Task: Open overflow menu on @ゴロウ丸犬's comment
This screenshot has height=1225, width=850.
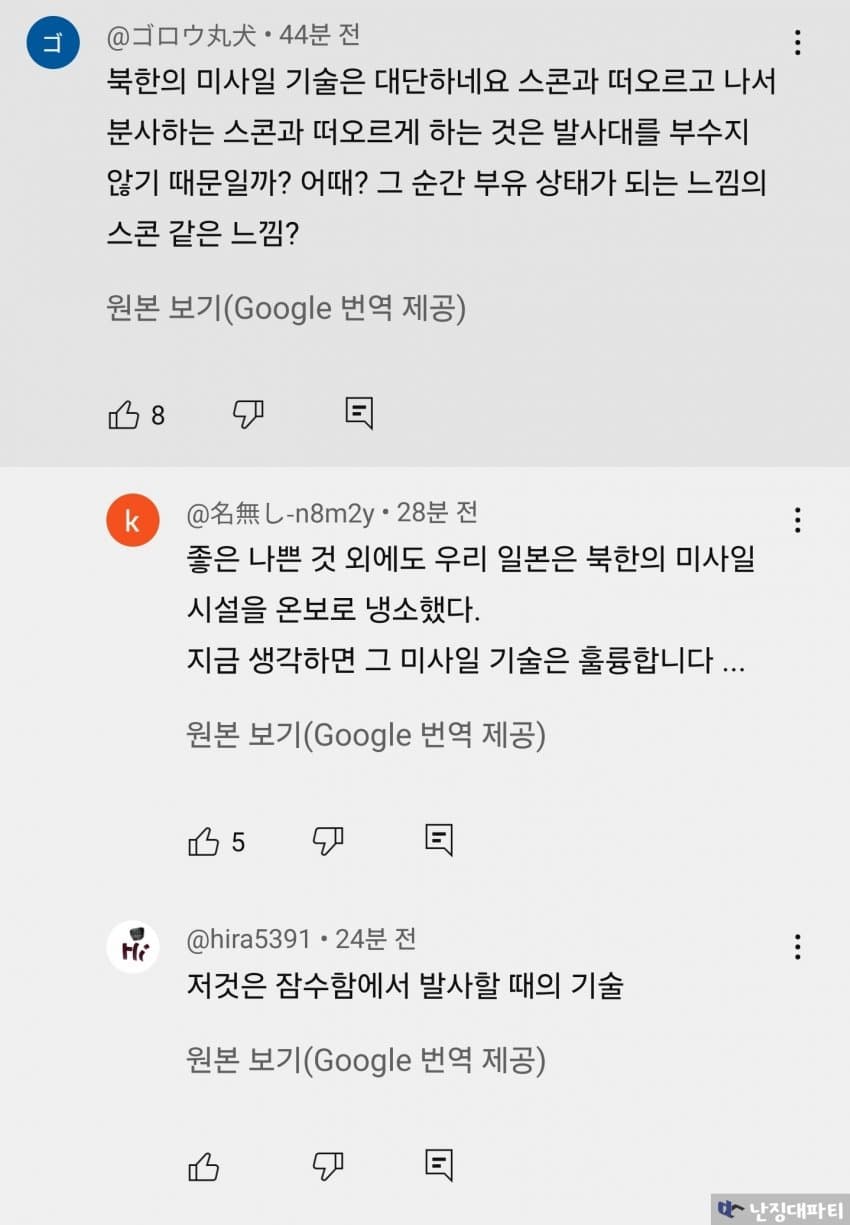Action: pyautogui.click(x=797, y=42)
